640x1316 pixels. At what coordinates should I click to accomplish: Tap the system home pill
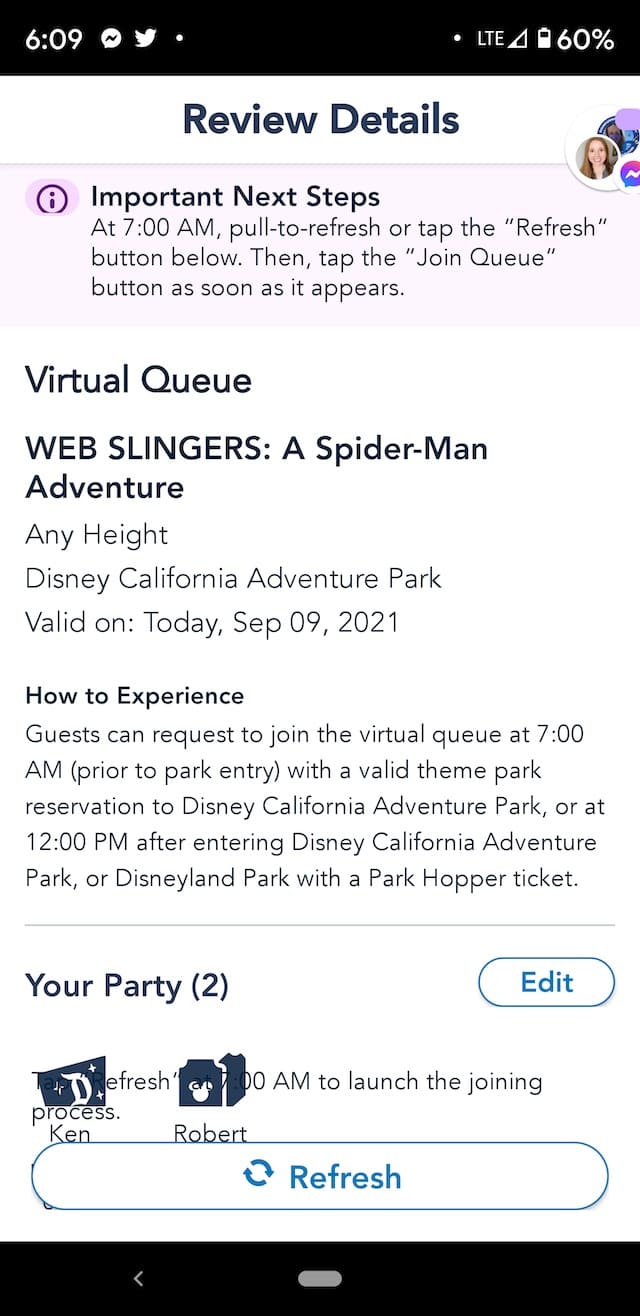tap(320, 1278)
